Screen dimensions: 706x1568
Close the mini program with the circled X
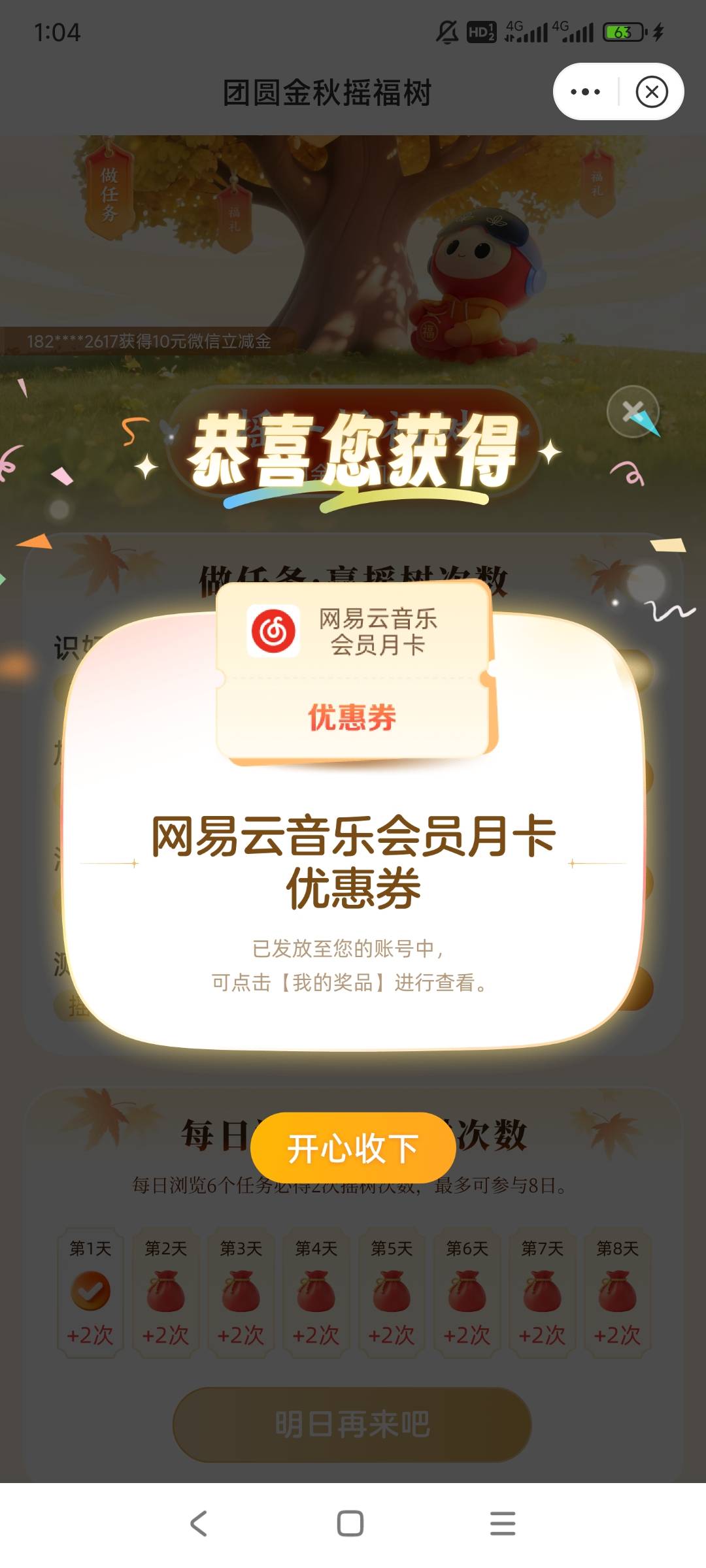(x=652, y=91)
